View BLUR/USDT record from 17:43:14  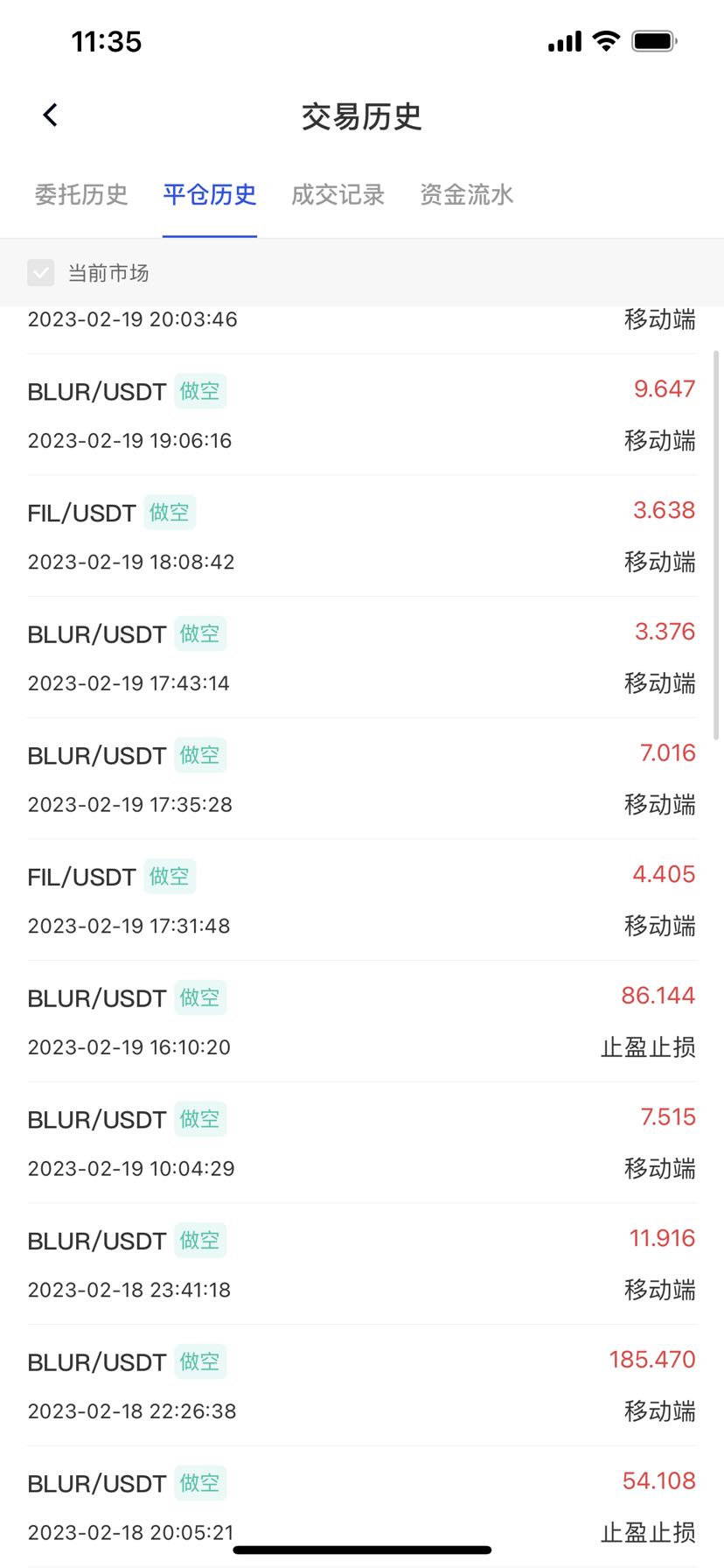[x=361, y=657]
